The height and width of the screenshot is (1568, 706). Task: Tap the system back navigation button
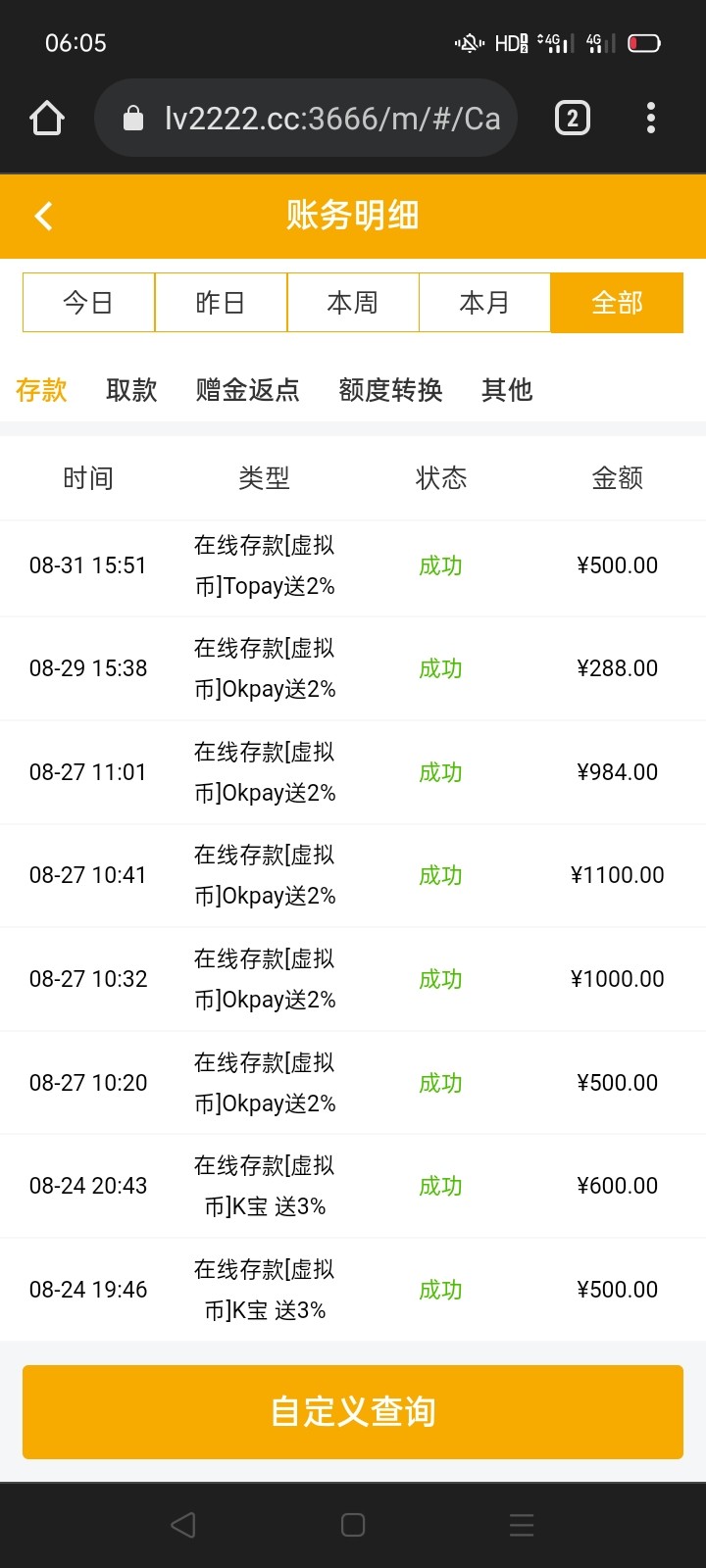[183, 1525]
